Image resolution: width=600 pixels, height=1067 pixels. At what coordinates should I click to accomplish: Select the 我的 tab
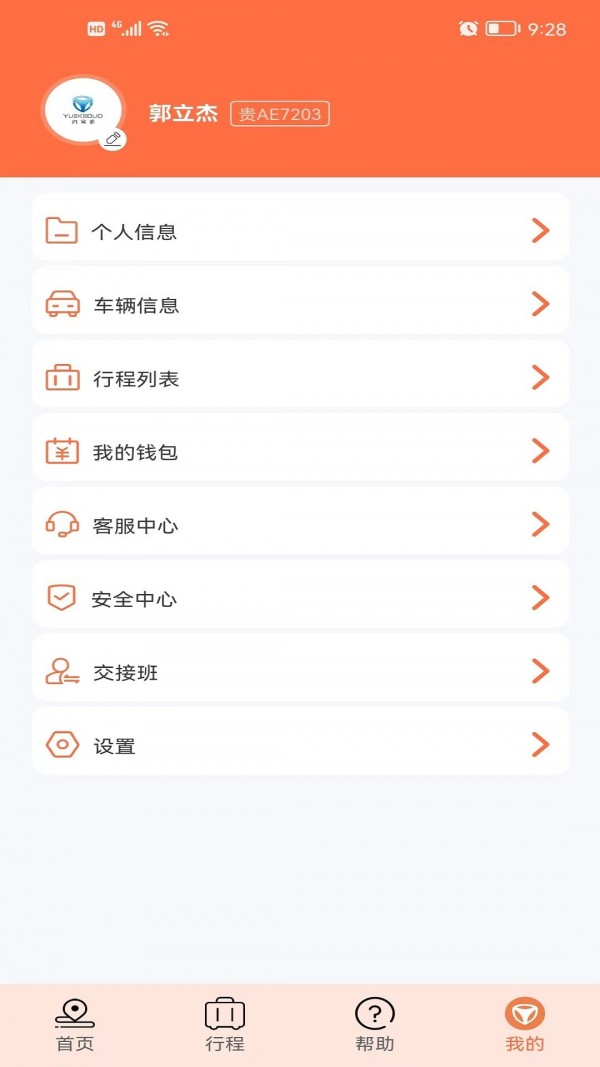pyautogui.click(x=524, y=1025)
